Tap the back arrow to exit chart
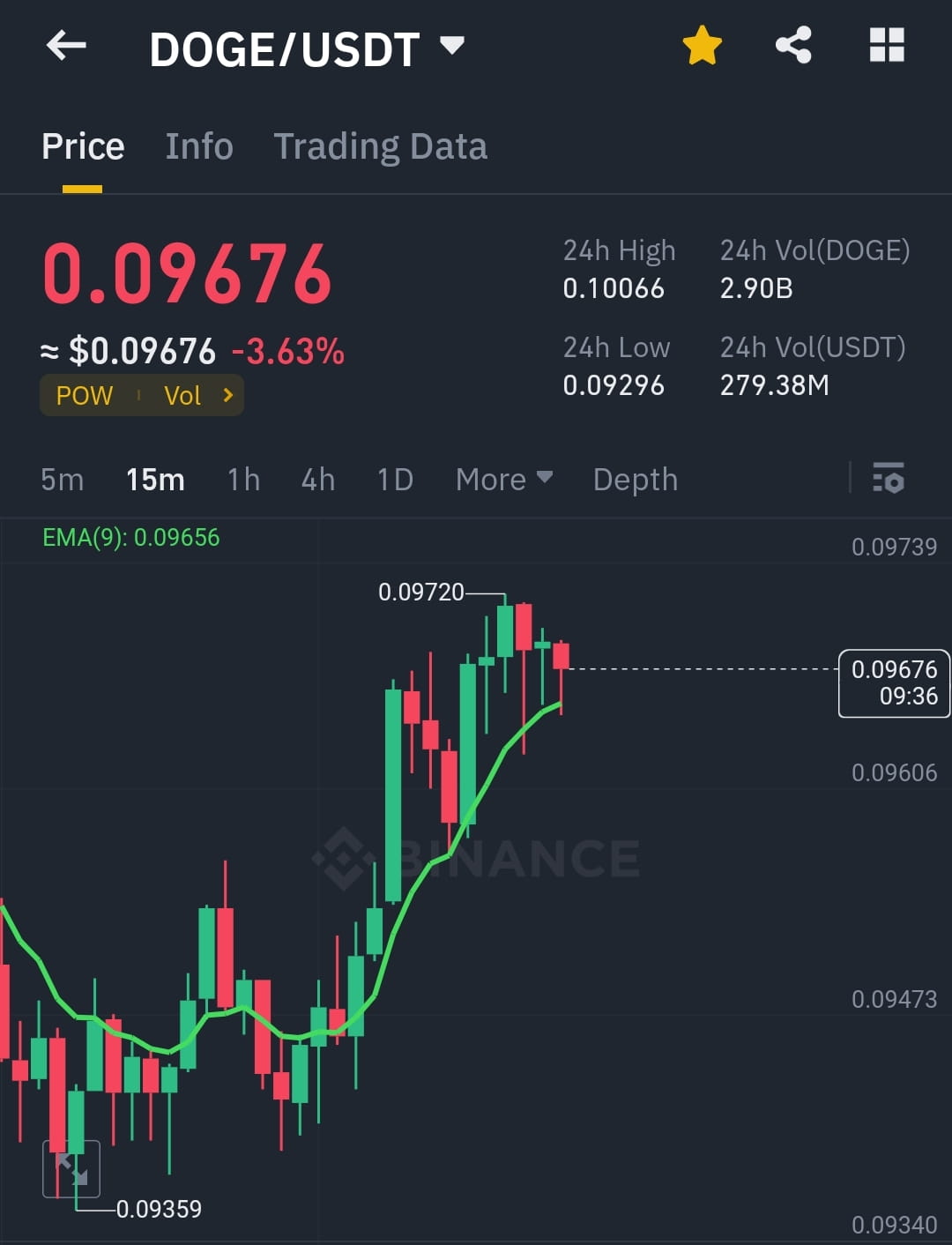952x1245 pixels. click(66, 46)
